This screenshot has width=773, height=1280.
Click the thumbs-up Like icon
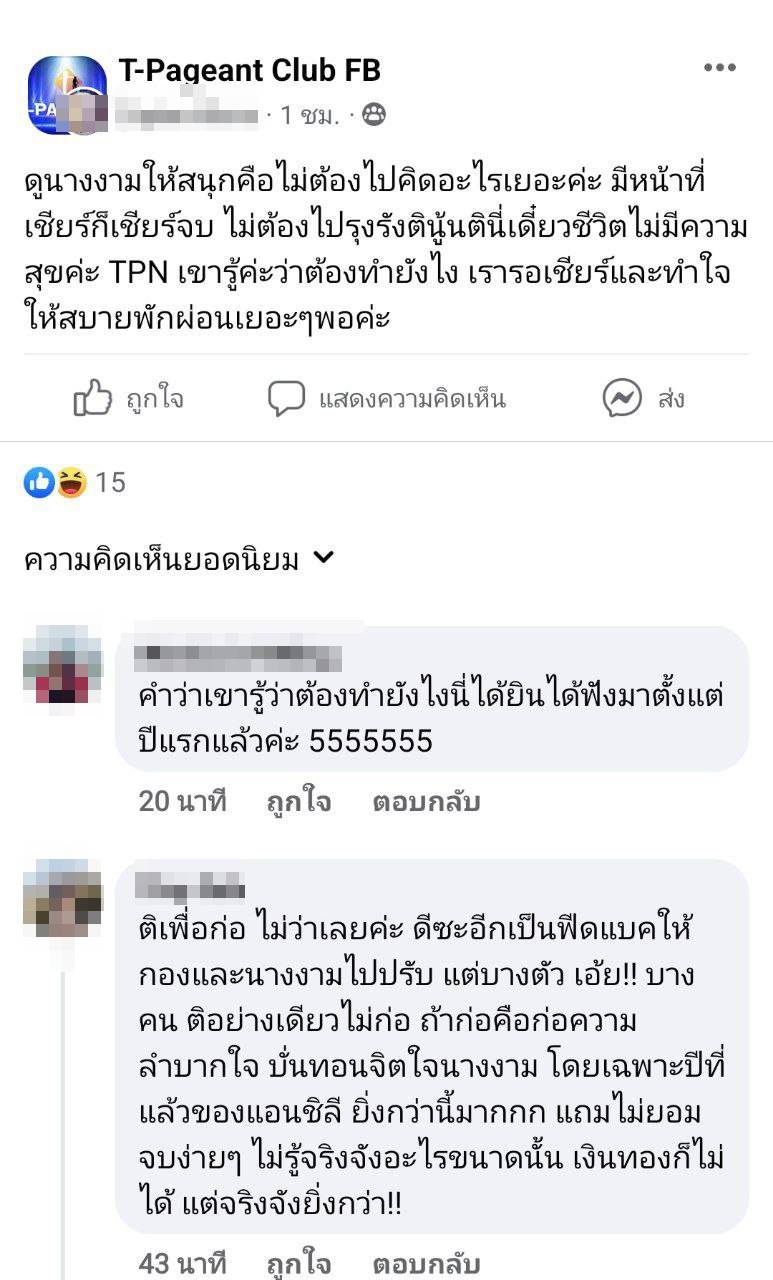tap(91, 397)
